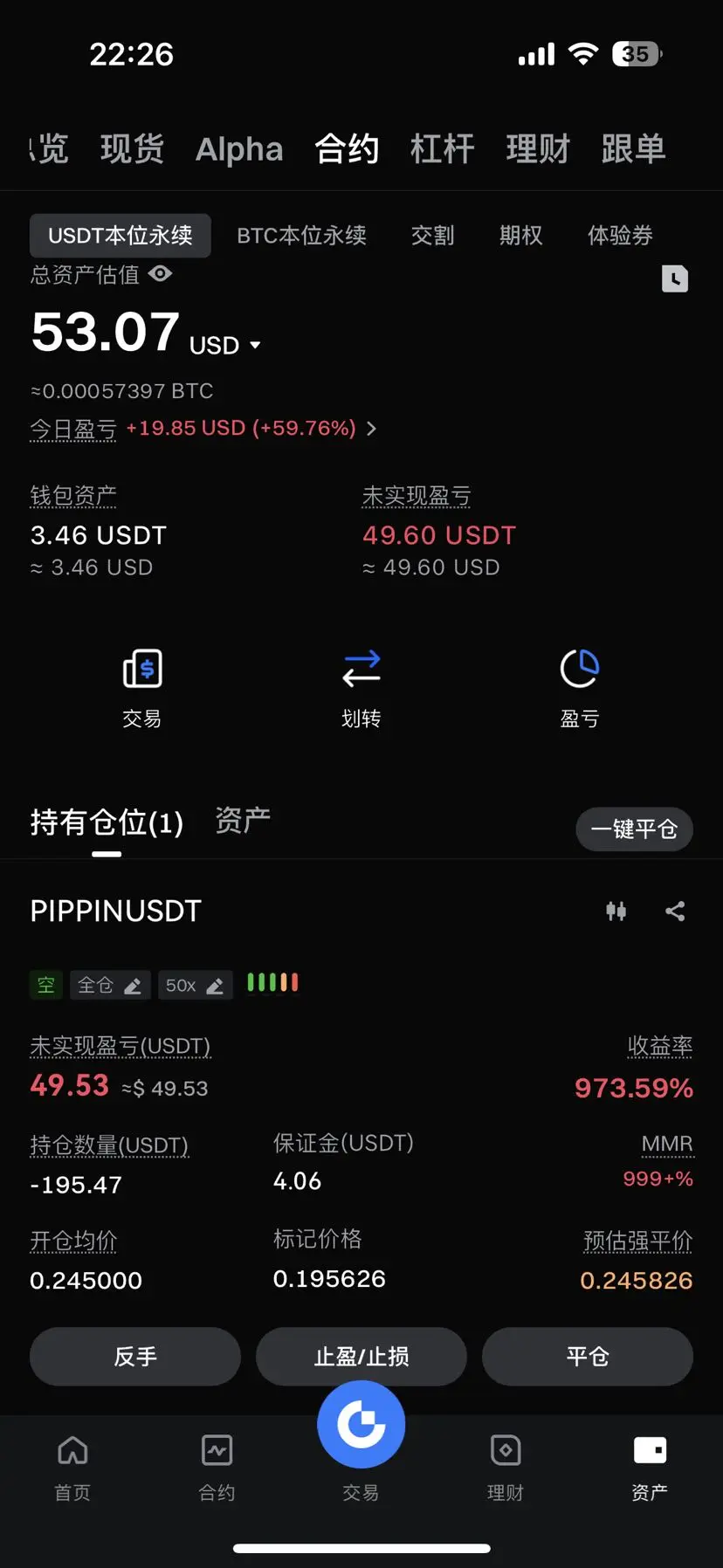The width and height of the screenshot is (723, 1568).
Task: Open the history icon beside total assets
Action: point(674,279)
